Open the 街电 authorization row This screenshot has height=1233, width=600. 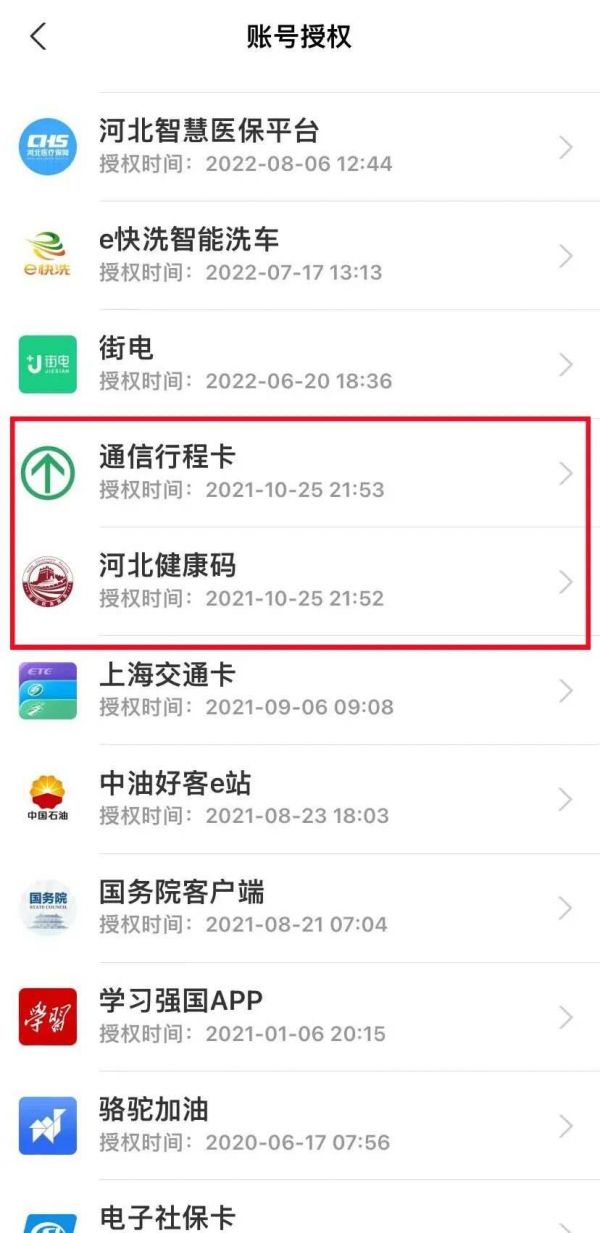pos(300,365)
